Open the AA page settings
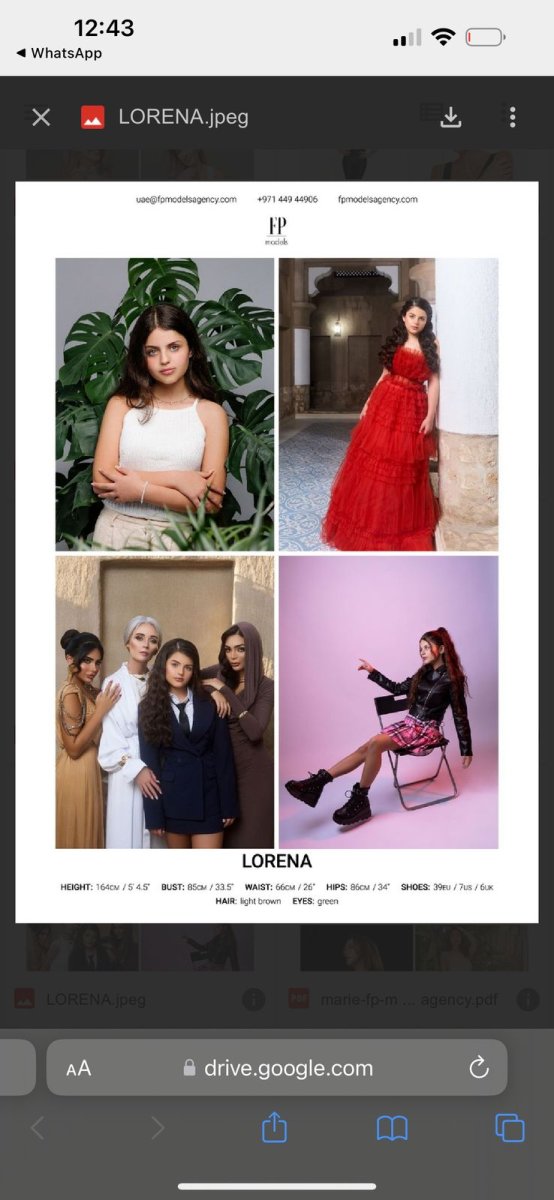Image resolution: width=554 pixels, height=1200 pixels. pyautogui.click(x=78, y=1068)
